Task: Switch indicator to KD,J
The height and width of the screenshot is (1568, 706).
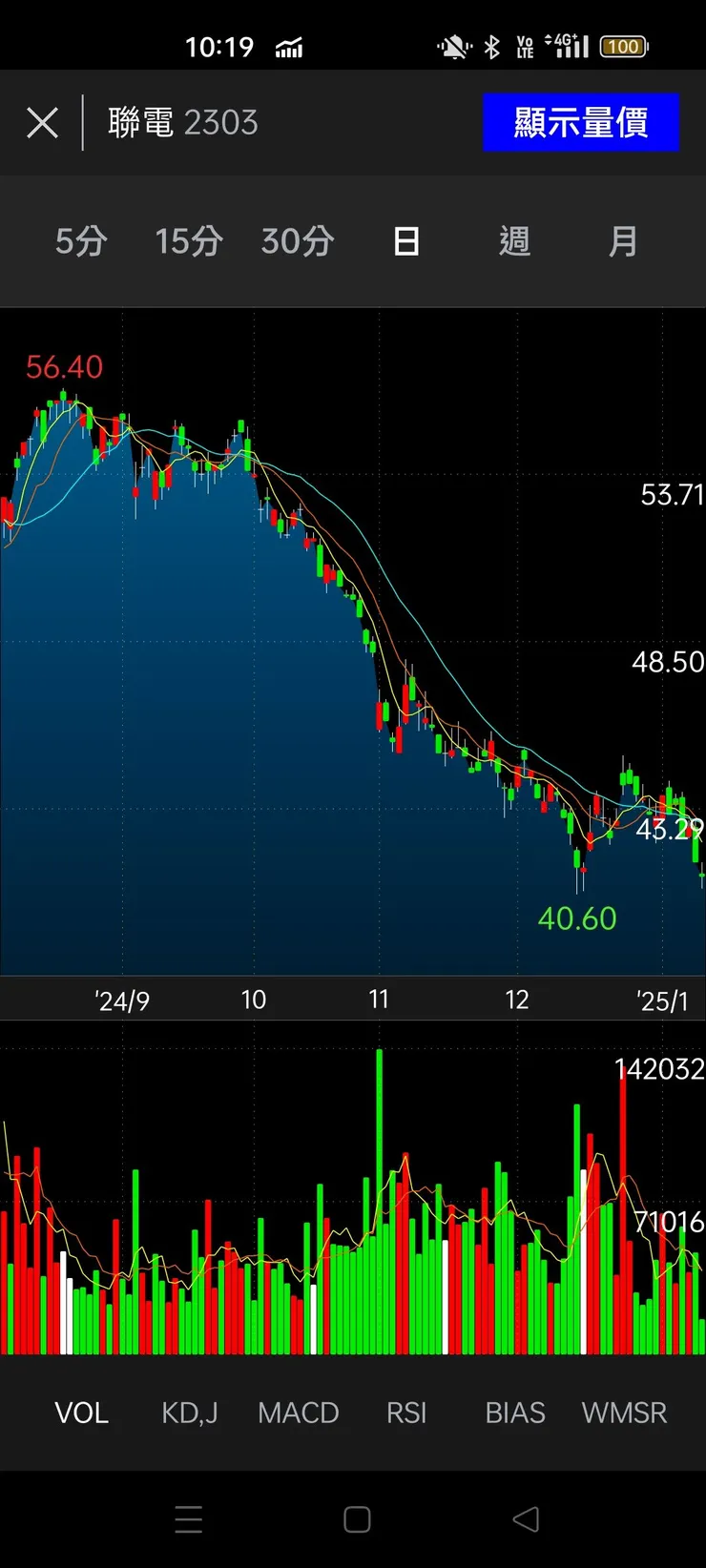Action: click(189, 1413)
